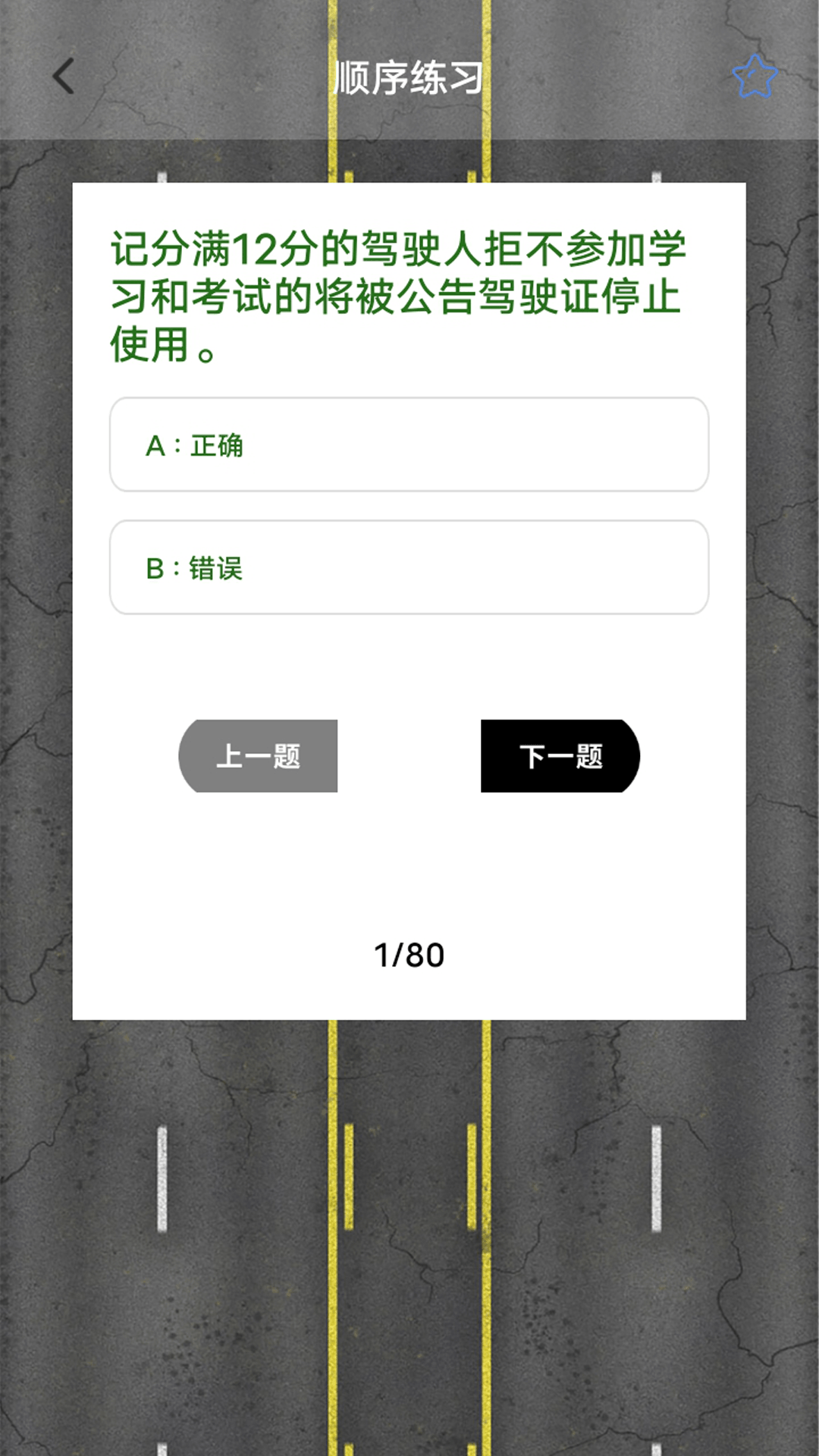
Task: Go to previous question 上一题
Action: point(258,756)
